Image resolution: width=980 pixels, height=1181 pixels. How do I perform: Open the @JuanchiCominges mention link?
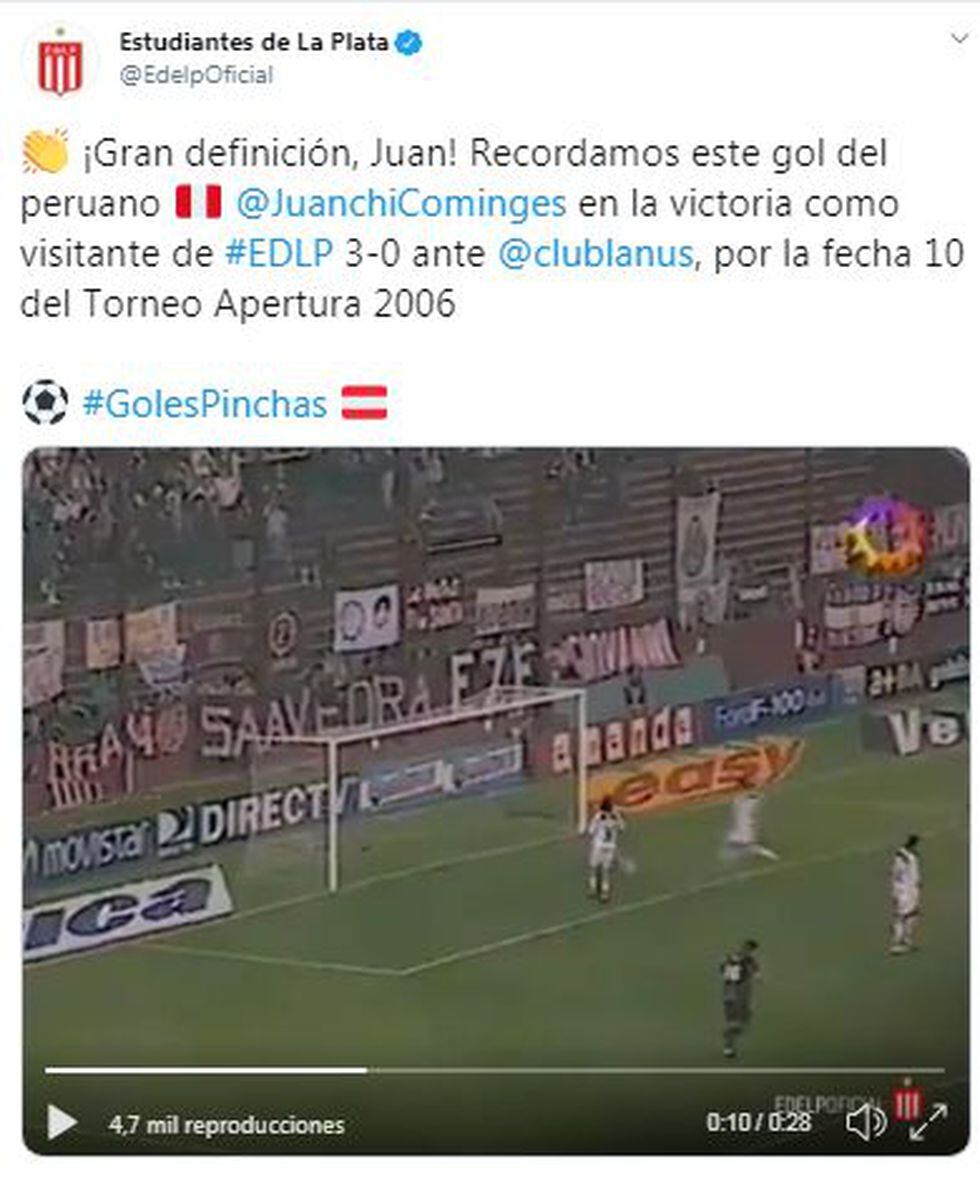(401, 204)
